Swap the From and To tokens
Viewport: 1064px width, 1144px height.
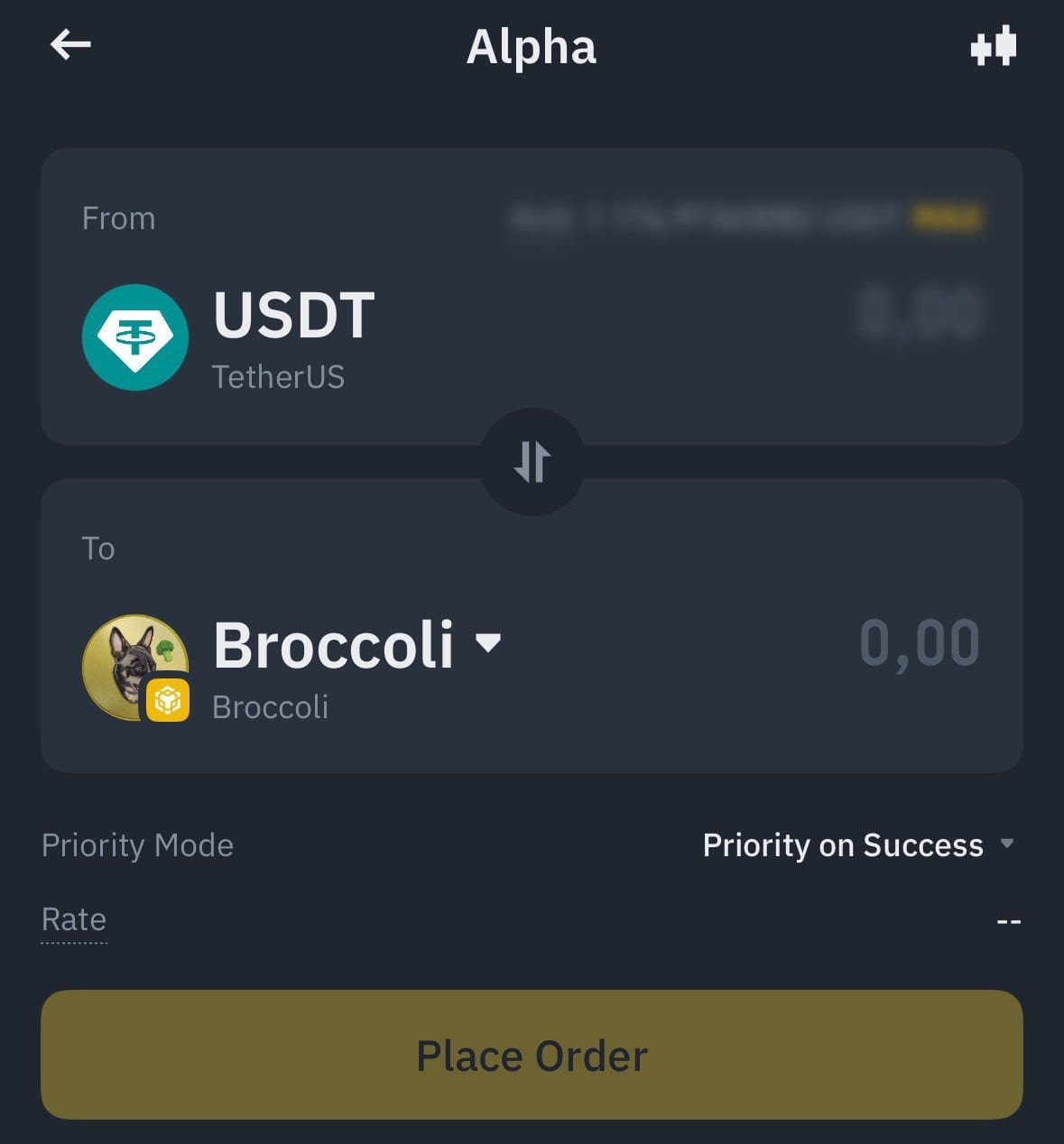[x=532, y=461]
